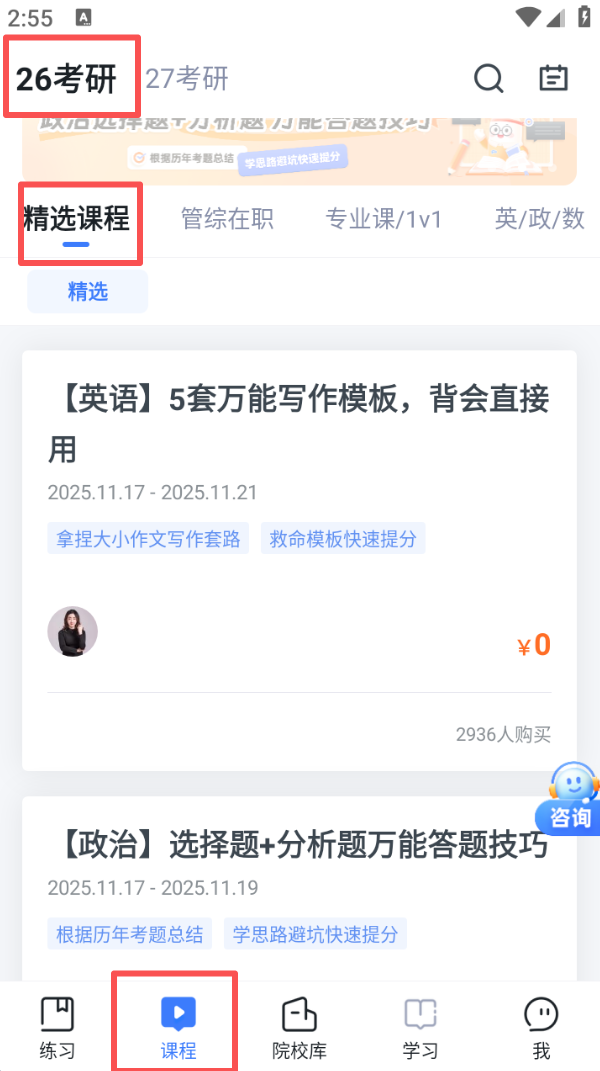The width and height of the screenshot is (600, 1071).
Task: Switch to the 院校库 tab
Action: [x=299, y=1027]
